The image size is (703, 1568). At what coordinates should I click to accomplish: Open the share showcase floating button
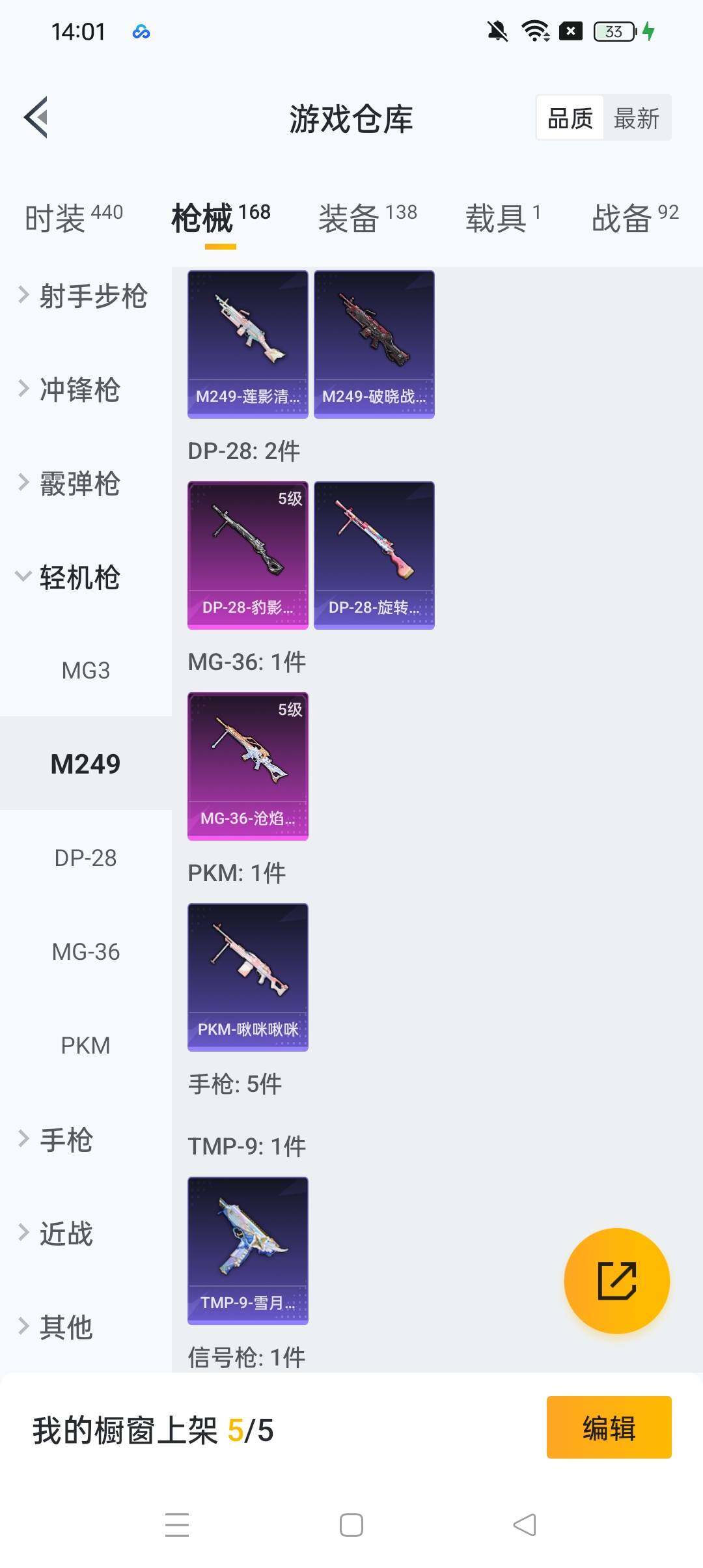(616, 1280)
